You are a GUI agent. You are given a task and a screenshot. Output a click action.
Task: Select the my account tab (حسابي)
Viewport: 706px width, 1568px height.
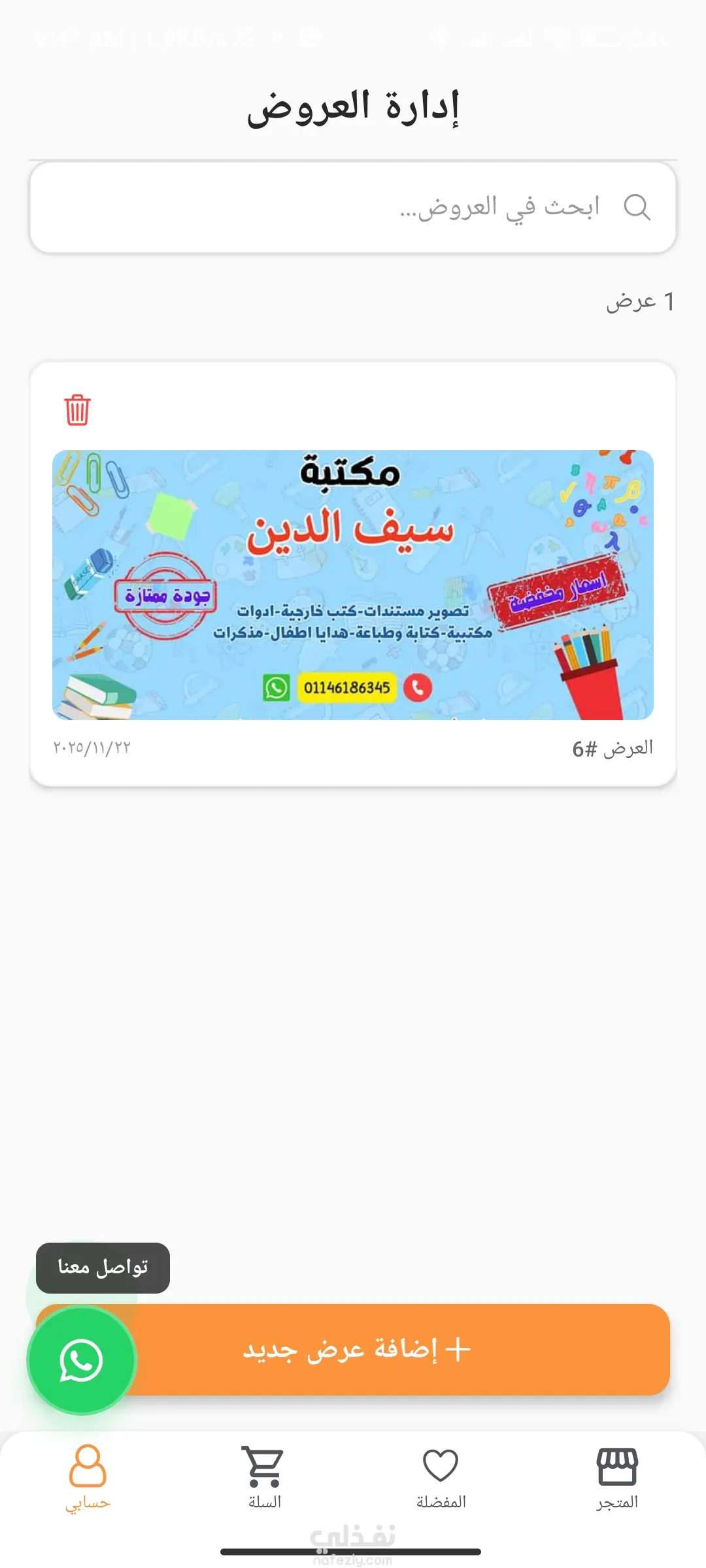point(88,1479)
